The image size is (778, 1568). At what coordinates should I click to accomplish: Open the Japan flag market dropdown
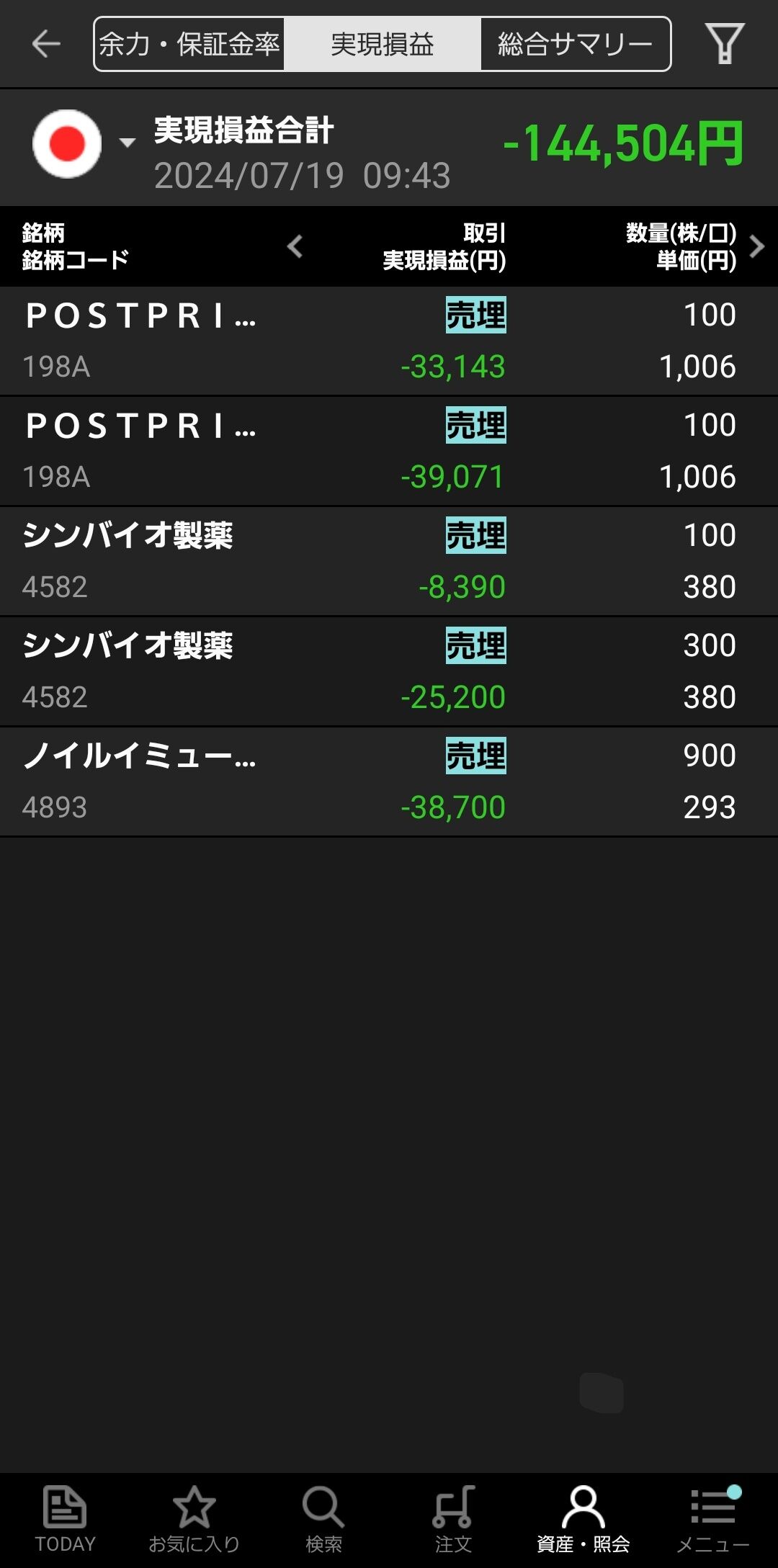pos(83,143)
